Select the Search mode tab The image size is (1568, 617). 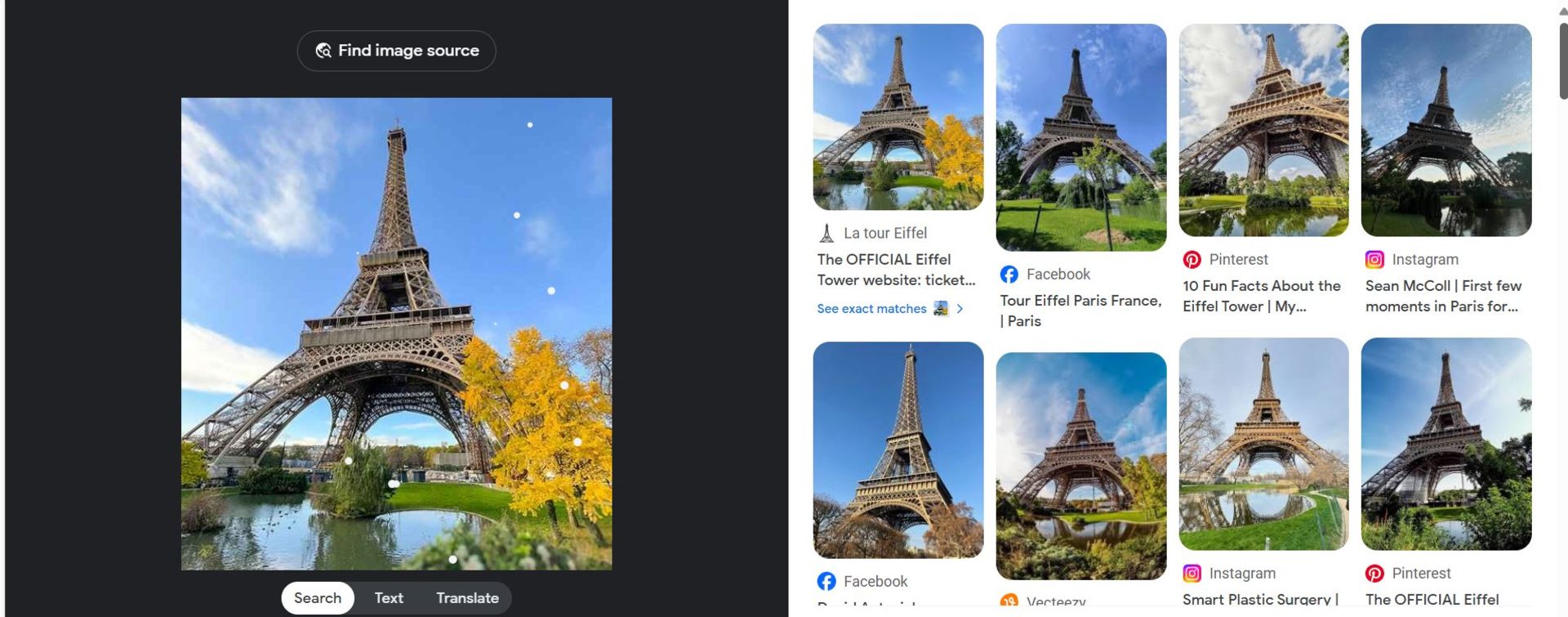click(318, 598)
